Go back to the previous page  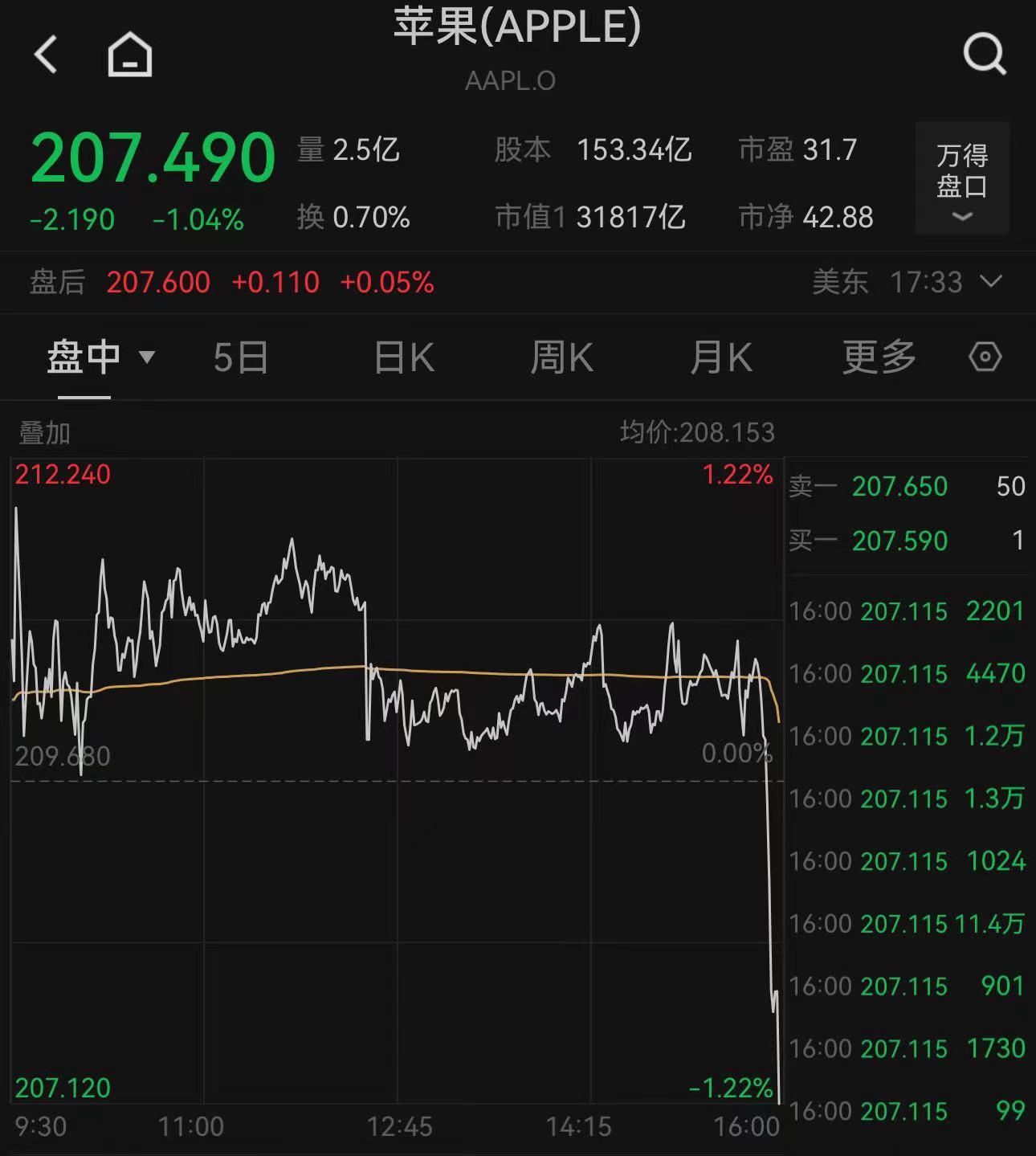tap(47, 55)
